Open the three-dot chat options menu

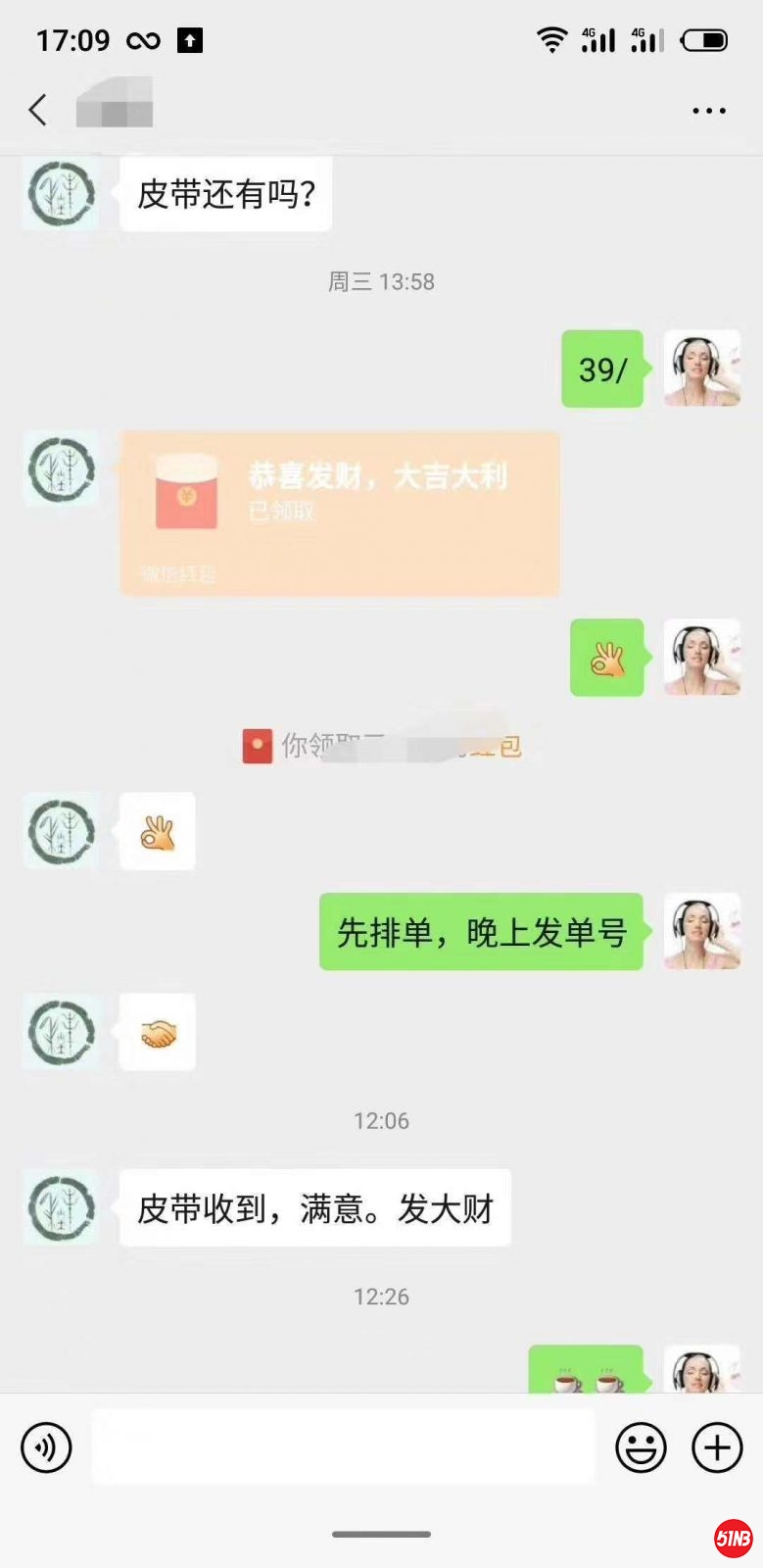pyautogui.click(x=708, y=111)
